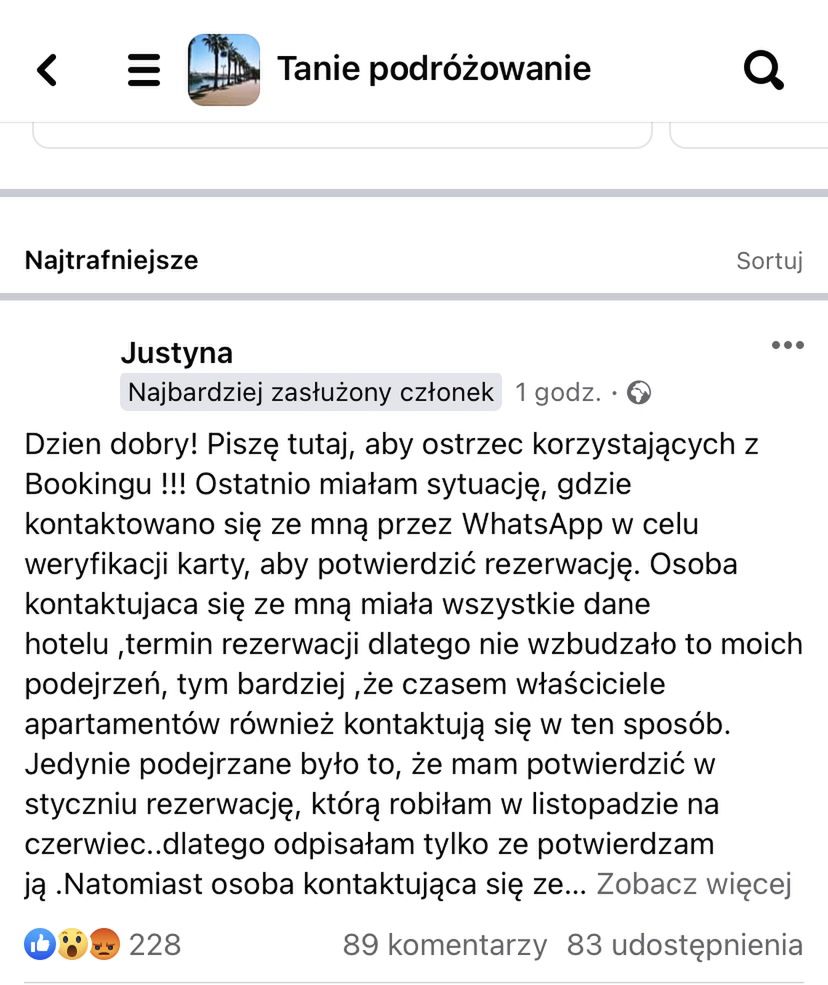This screenshot has width=828, height=985.
Task: Open the Tanie podróżowanie group page
Action: pos(433,69)
